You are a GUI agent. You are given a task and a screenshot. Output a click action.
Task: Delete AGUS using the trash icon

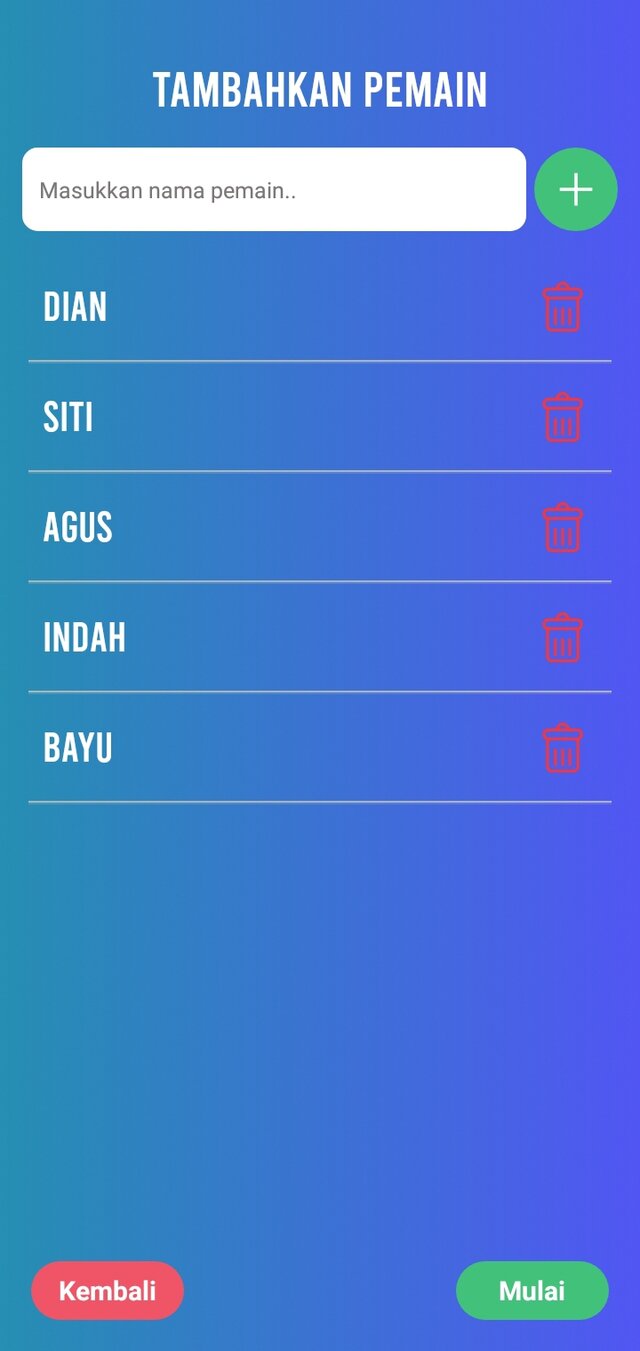(562, 528)
